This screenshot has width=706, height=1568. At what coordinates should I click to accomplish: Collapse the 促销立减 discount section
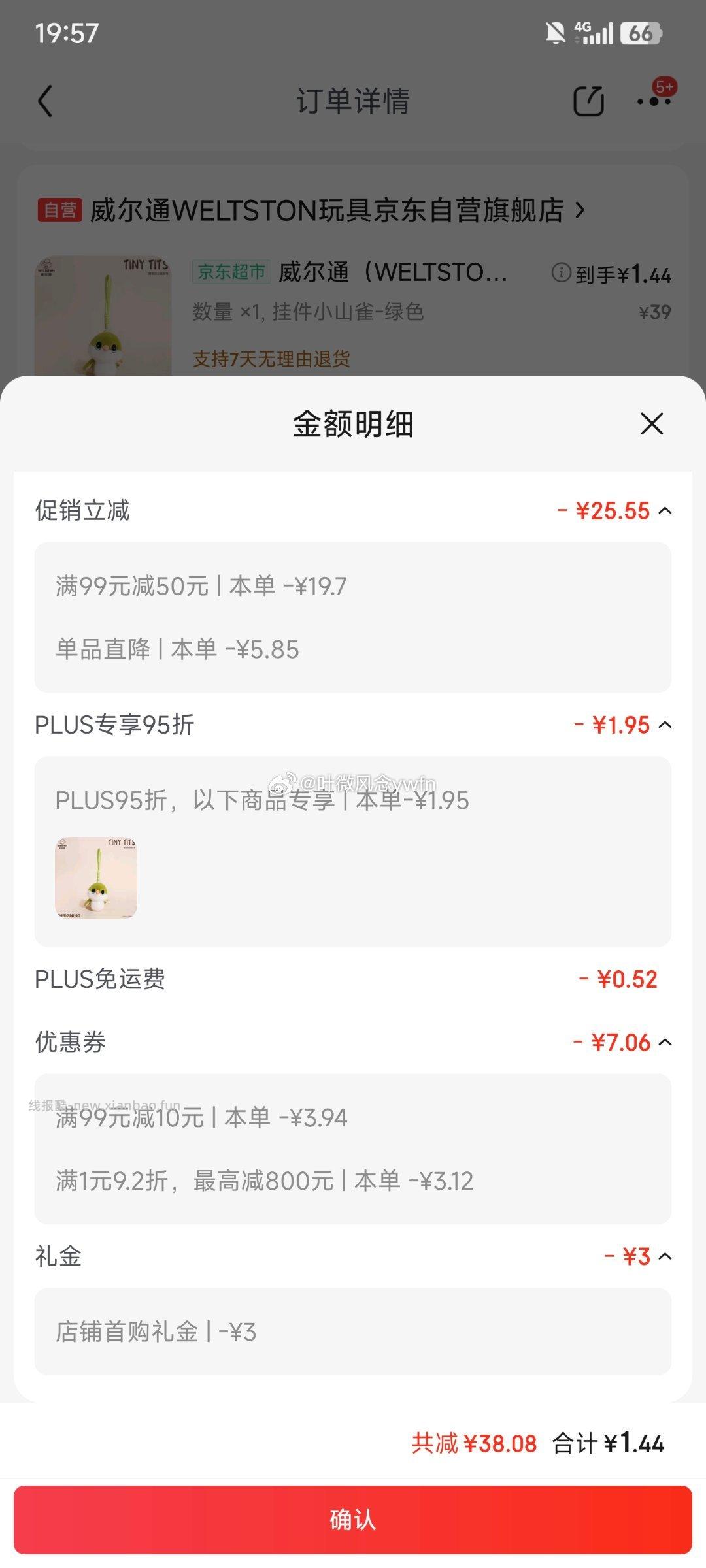[665, 511]
